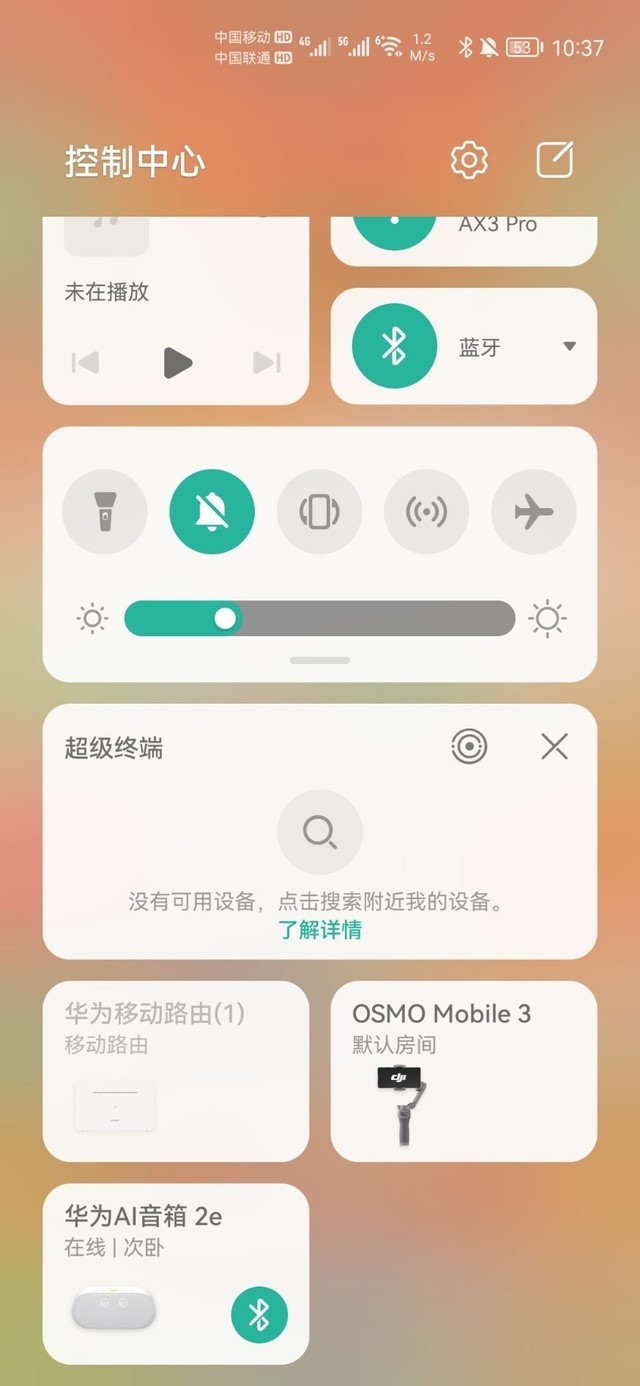
Task: Edit control center shortcuts
Action: point(555,160)
